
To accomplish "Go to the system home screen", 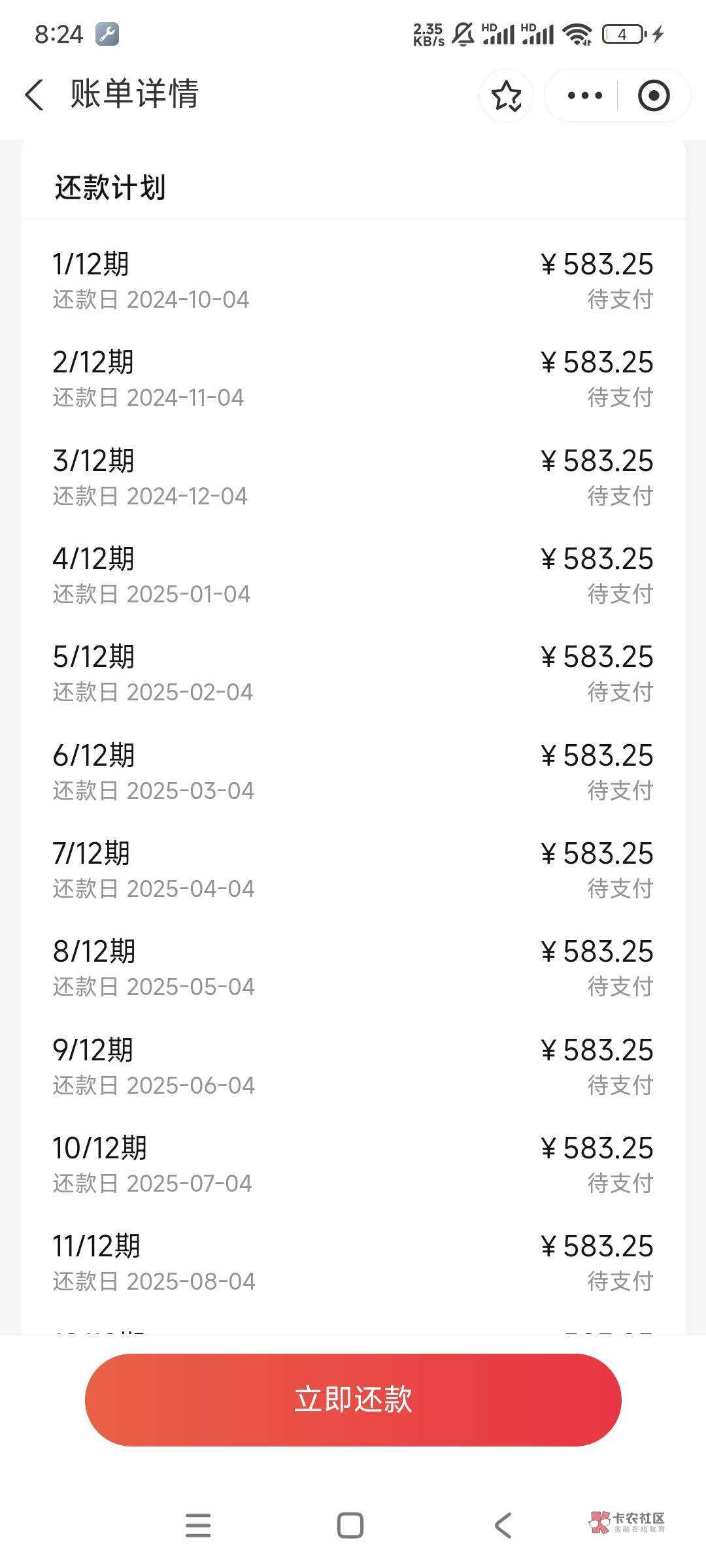I will click(350, 1526).
